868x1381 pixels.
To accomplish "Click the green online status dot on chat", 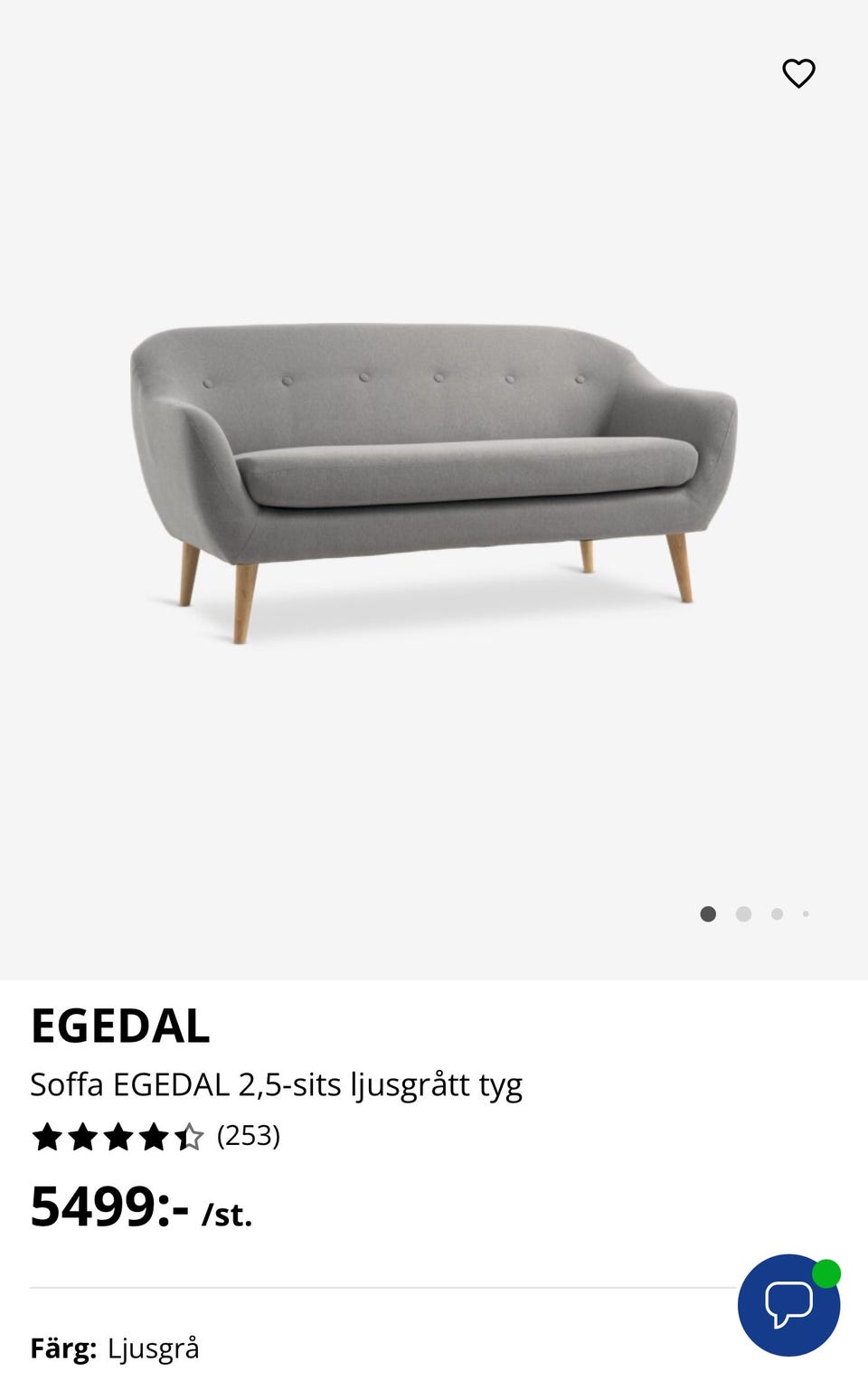I will coord(828,1273).
